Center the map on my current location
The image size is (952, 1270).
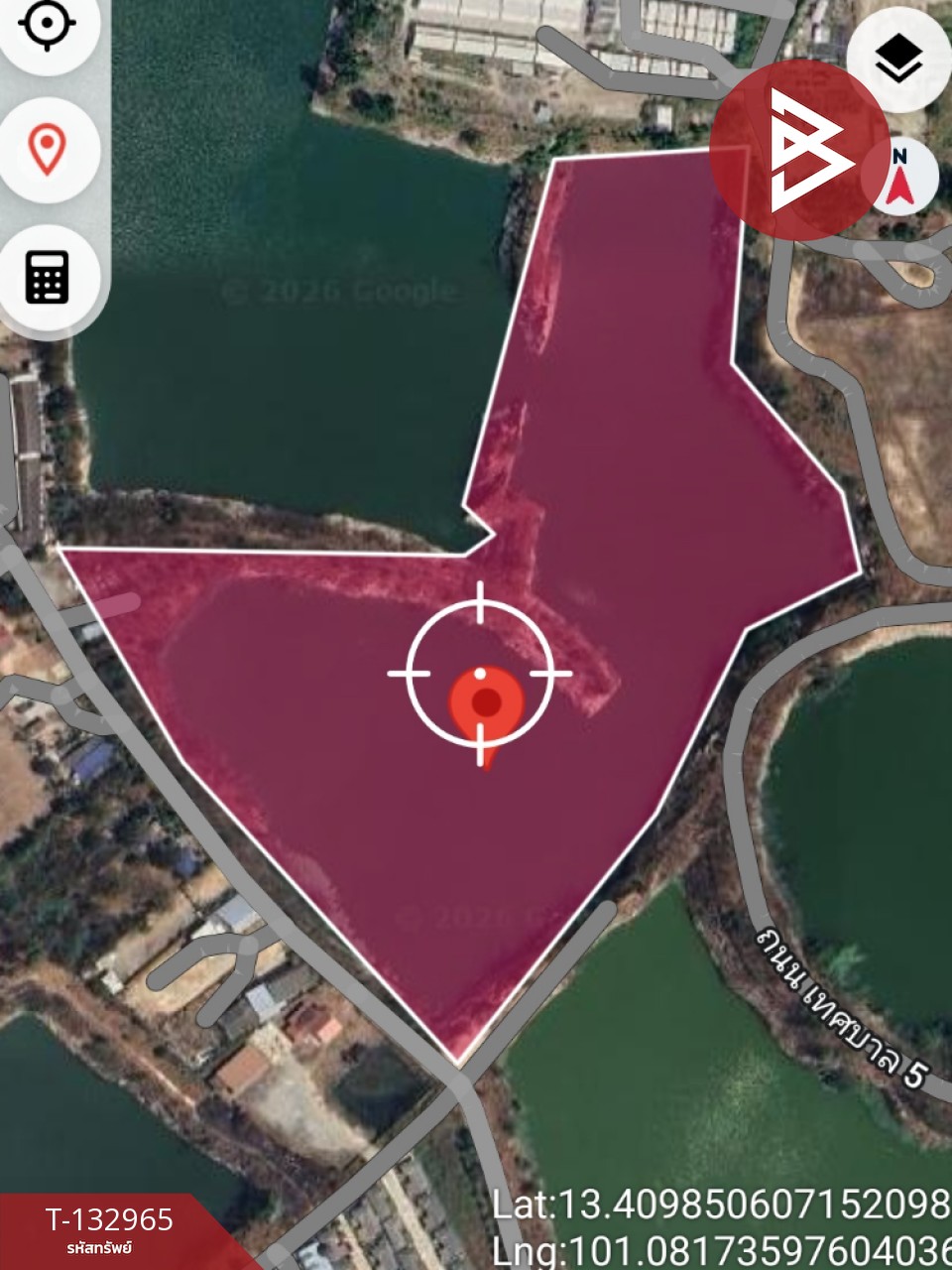(x=47, y=27)
